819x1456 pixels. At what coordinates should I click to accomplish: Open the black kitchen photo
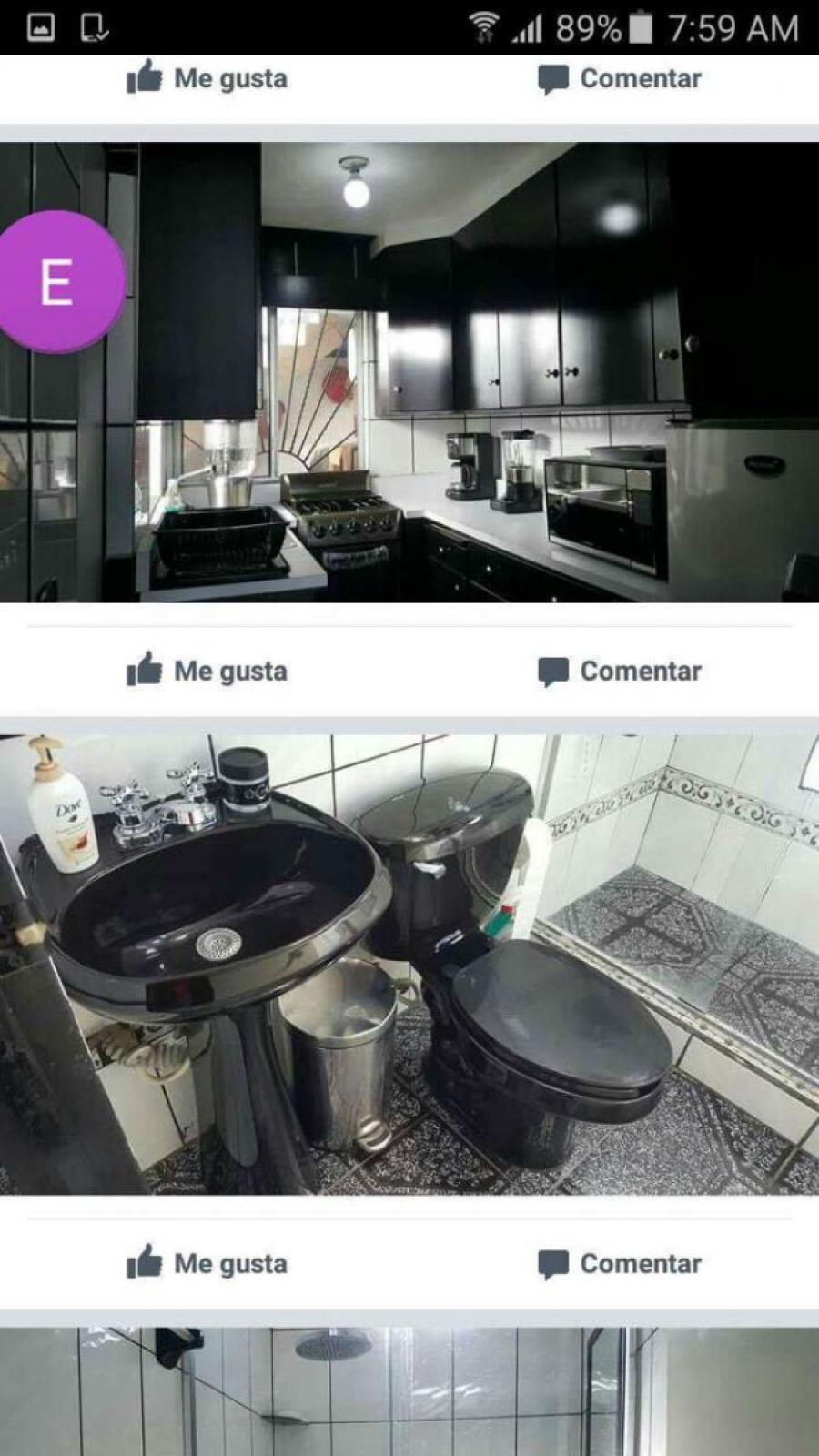[x=409, y=372]
